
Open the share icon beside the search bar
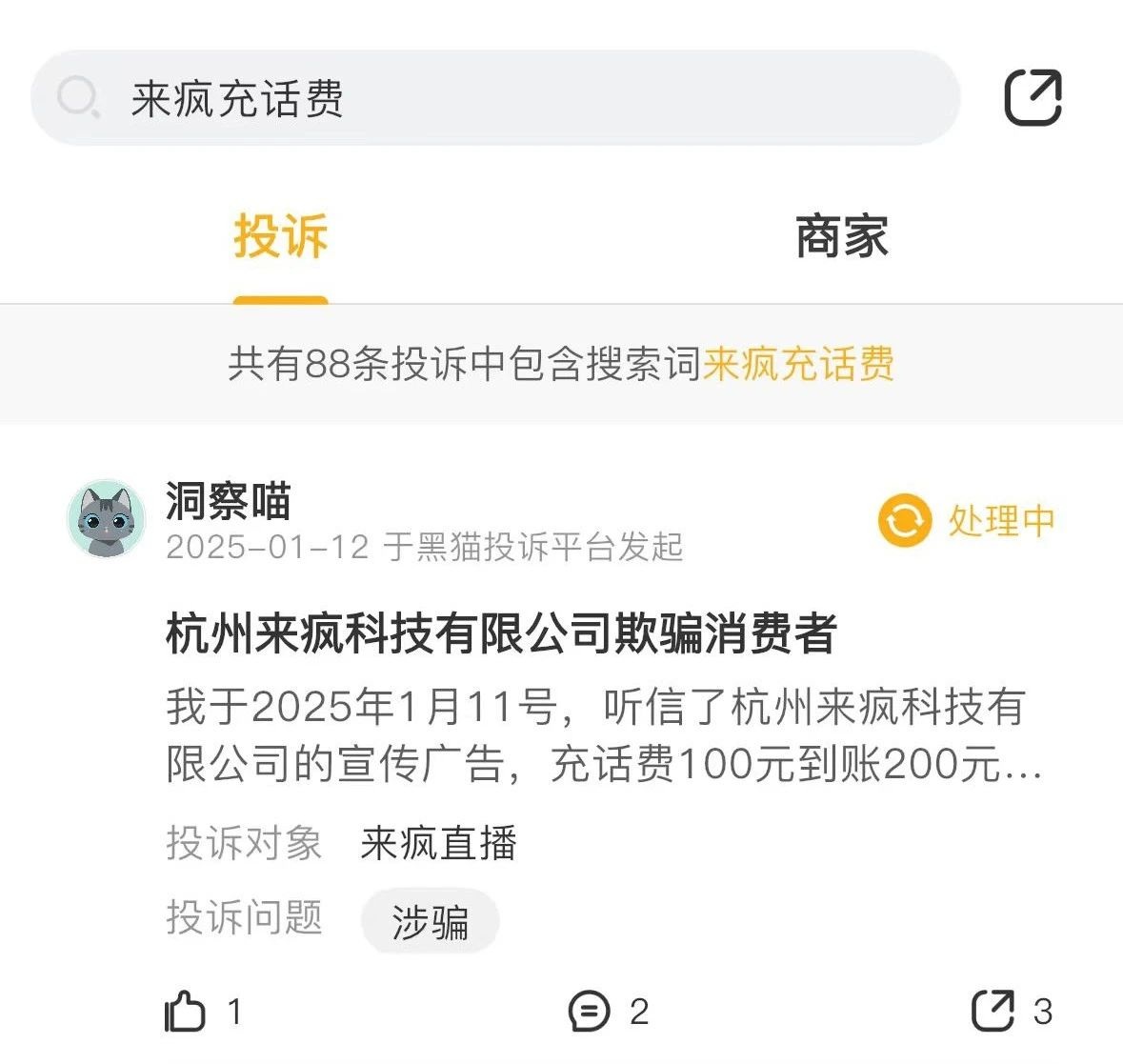[x=1033, y=98]
